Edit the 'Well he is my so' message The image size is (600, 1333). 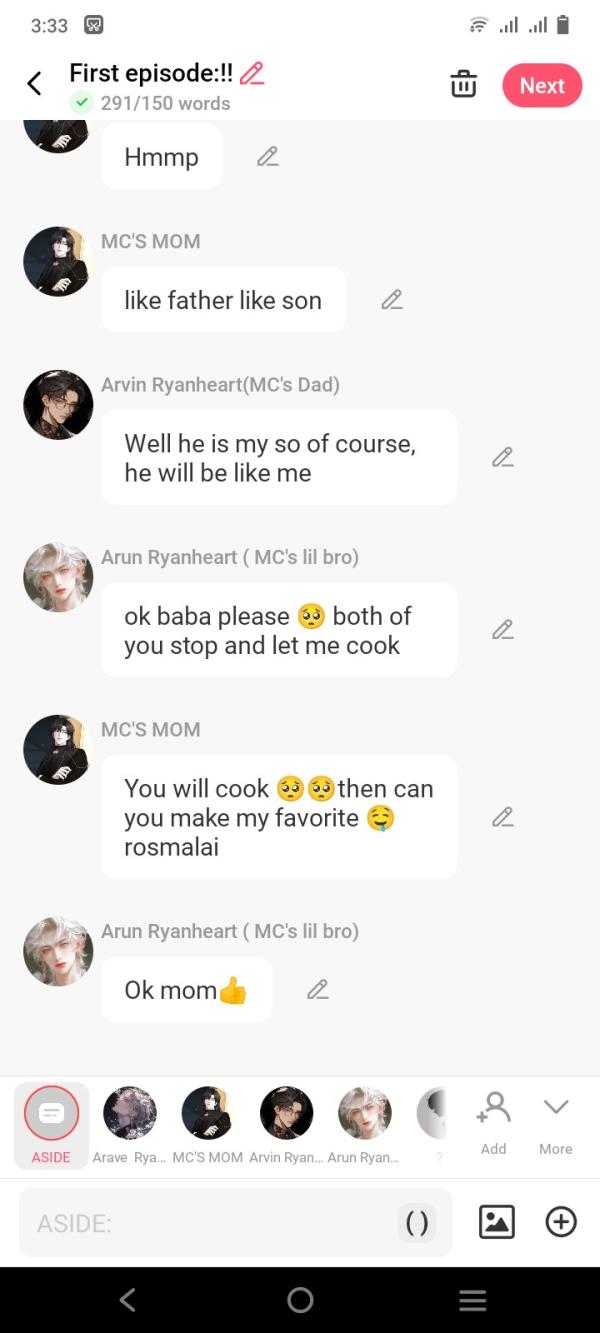(502, 458)
